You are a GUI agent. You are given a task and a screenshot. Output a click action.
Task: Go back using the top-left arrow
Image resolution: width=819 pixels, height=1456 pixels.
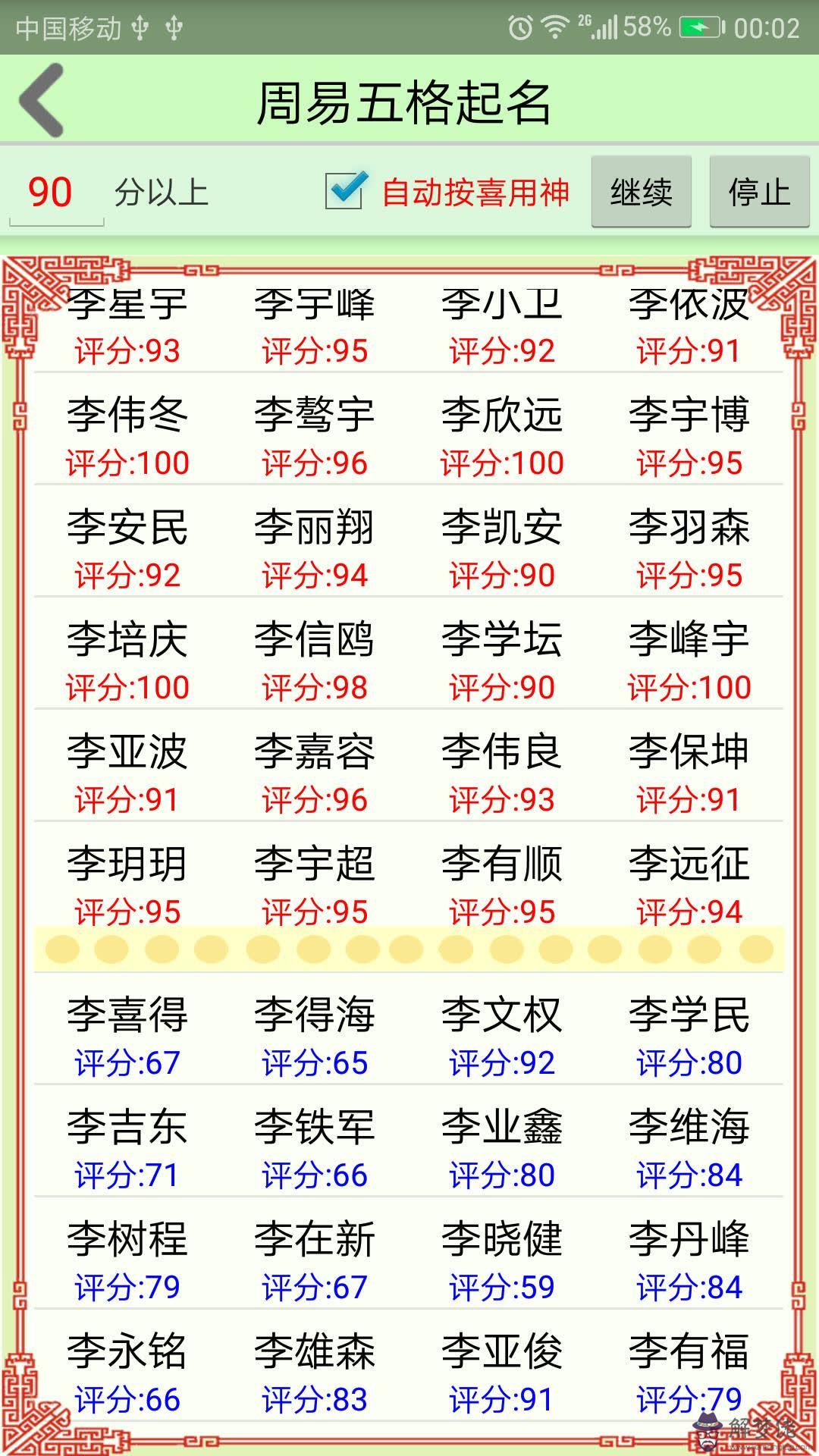pos(42,100)
